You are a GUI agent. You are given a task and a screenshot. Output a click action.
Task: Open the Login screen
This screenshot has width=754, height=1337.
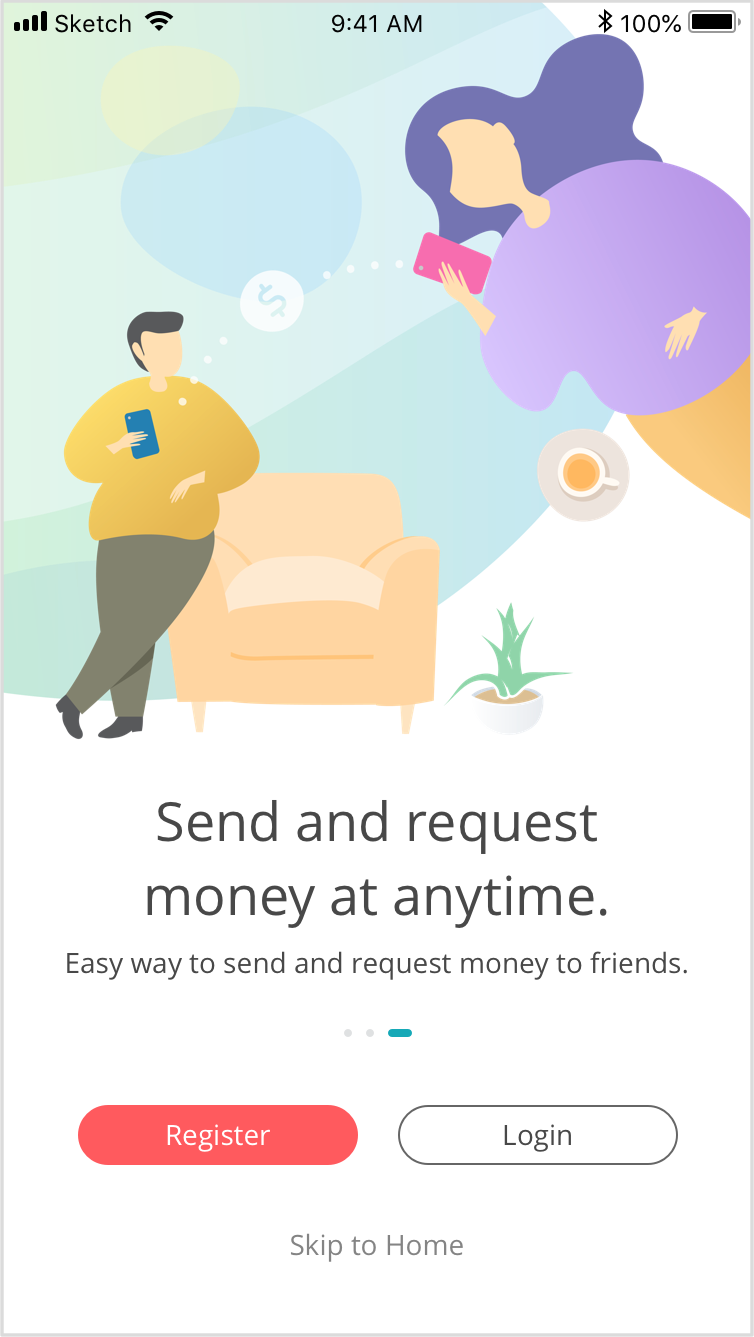[x=538, y=1135]
